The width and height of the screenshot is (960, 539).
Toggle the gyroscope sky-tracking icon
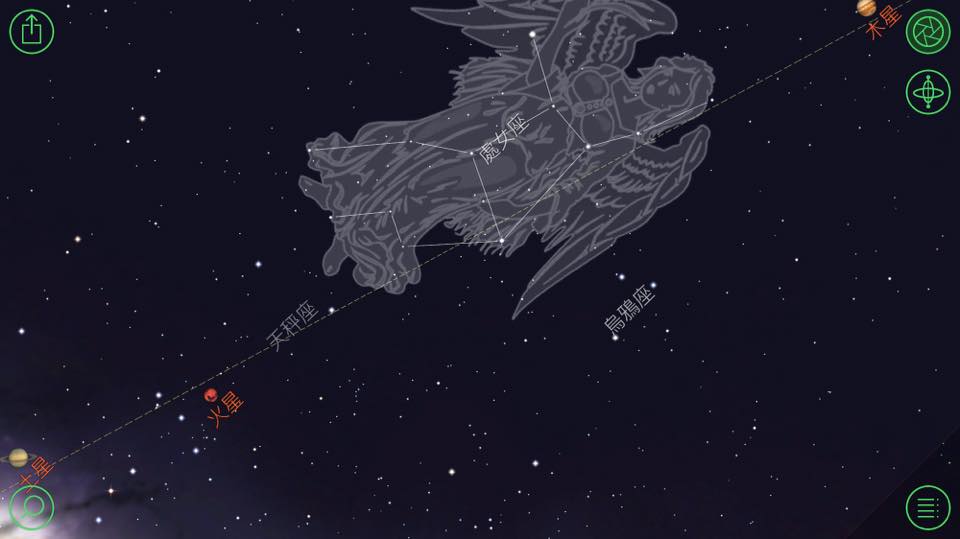(927, 93)
